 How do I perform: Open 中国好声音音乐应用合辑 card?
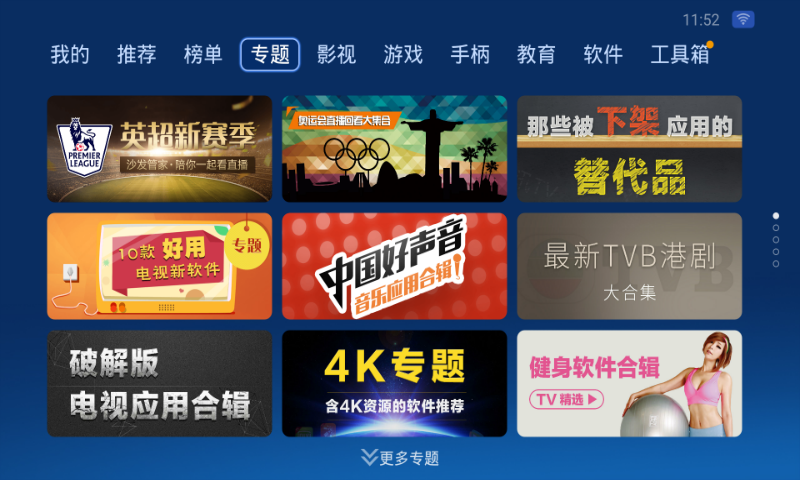[394, 266]
